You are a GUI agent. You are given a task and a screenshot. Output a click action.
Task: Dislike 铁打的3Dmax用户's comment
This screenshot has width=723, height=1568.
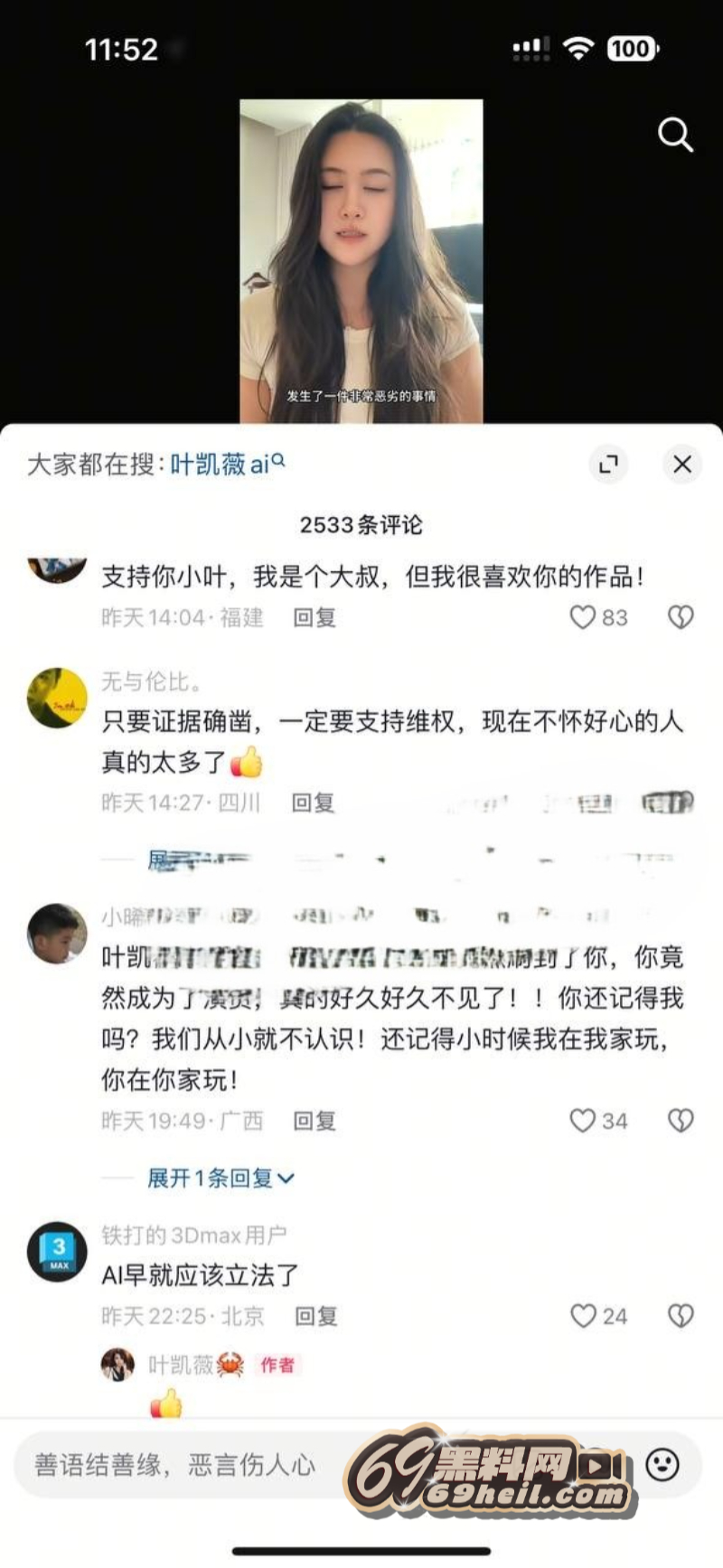click(x=680, y=1316)
